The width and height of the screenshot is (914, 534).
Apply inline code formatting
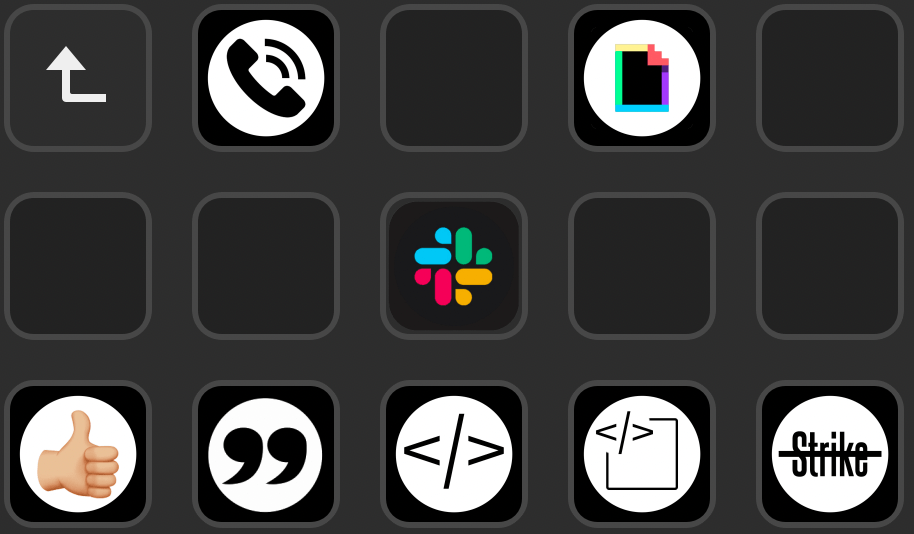(x=454, y=454)
